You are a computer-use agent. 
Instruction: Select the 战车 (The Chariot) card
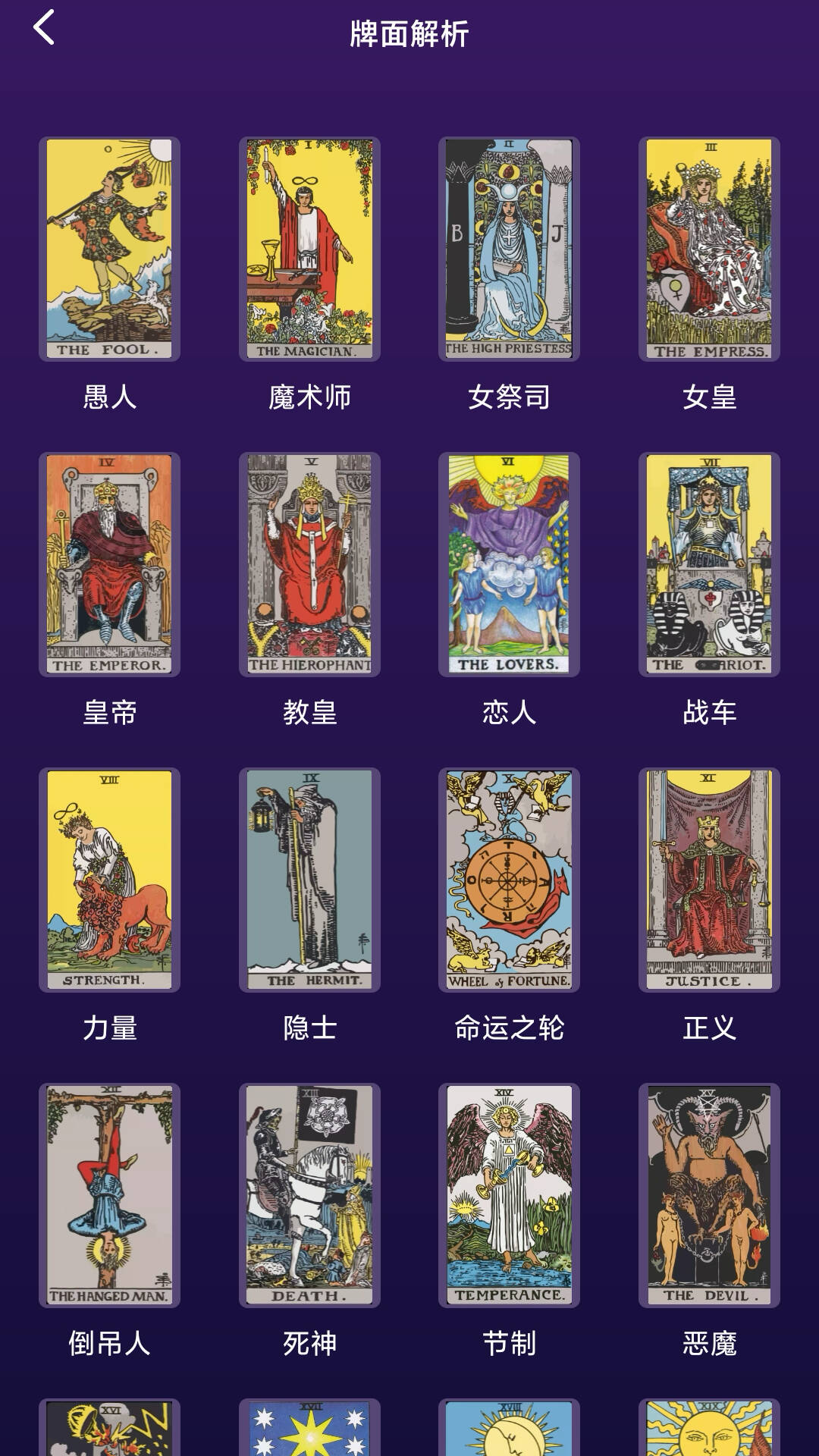click(709, 564)
